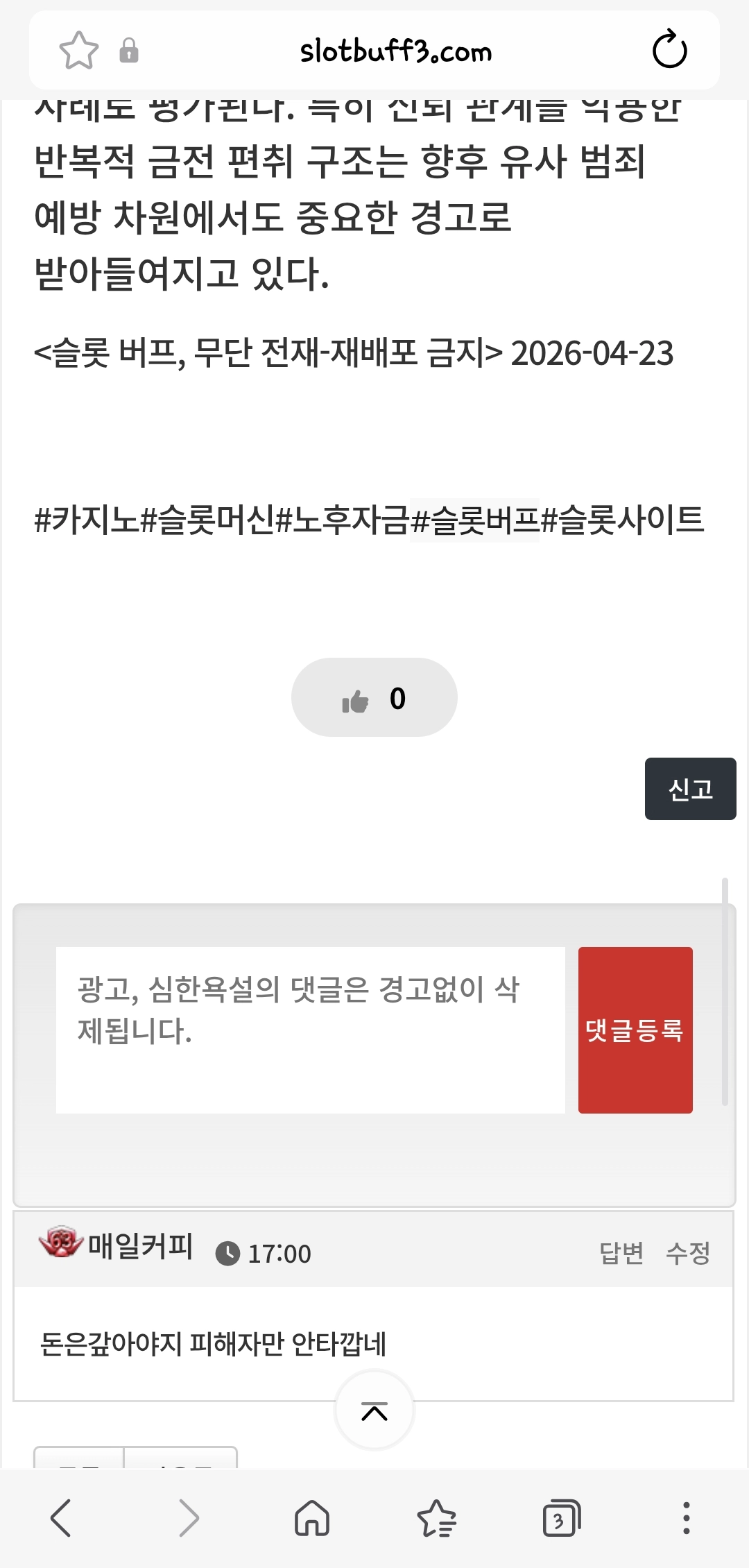This screenshot has height=1568, width=749.
Task: Like the article with thumbs up
Action: point(374,698)
